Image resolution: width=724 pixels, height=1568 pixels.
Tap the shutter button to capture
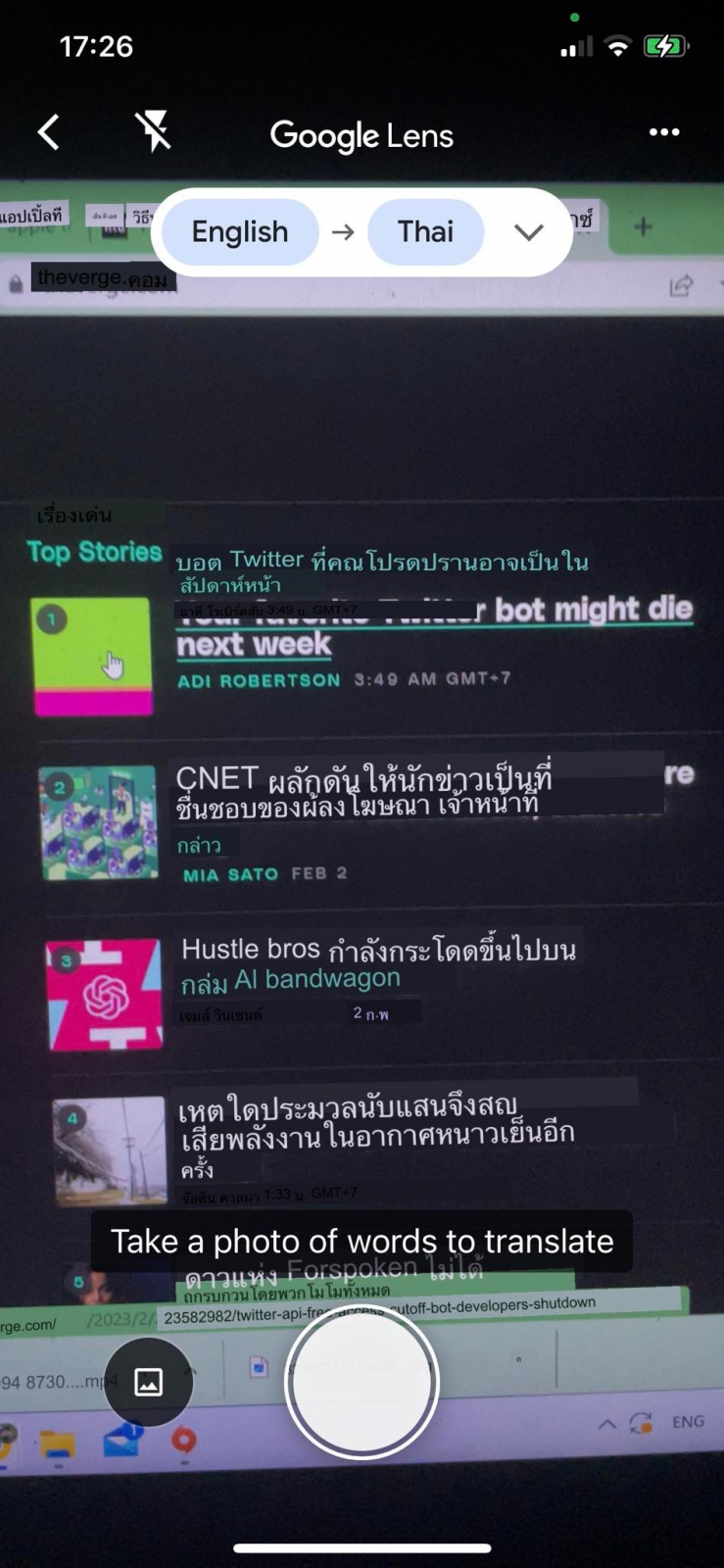(362, 1382)
